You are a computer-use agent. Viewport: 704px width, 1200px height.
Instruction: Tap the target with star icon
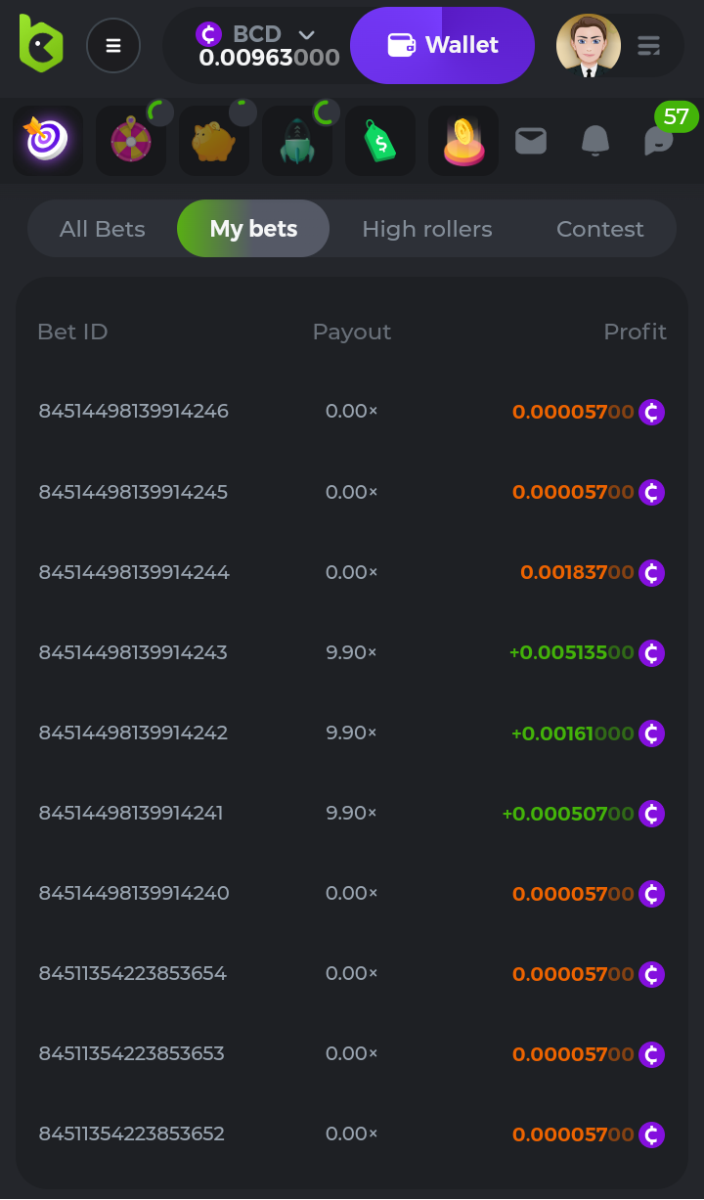click(47, 141)
